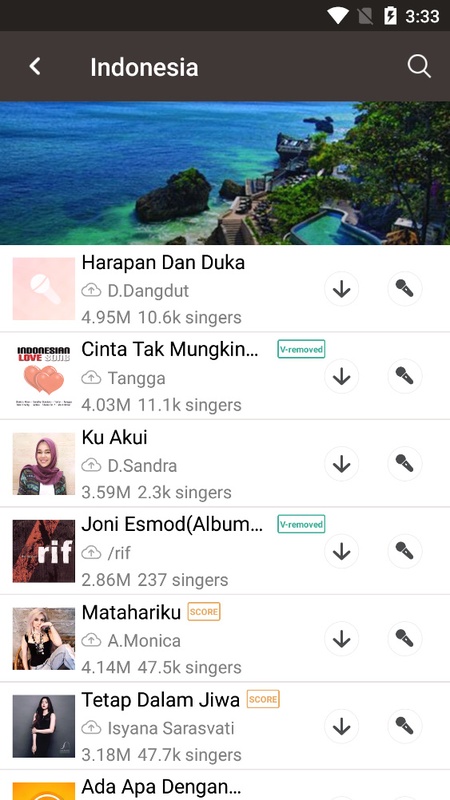450x800 pixels.
Task: Download Ku Akui by D.Sandra
Action: coord(341,464)
